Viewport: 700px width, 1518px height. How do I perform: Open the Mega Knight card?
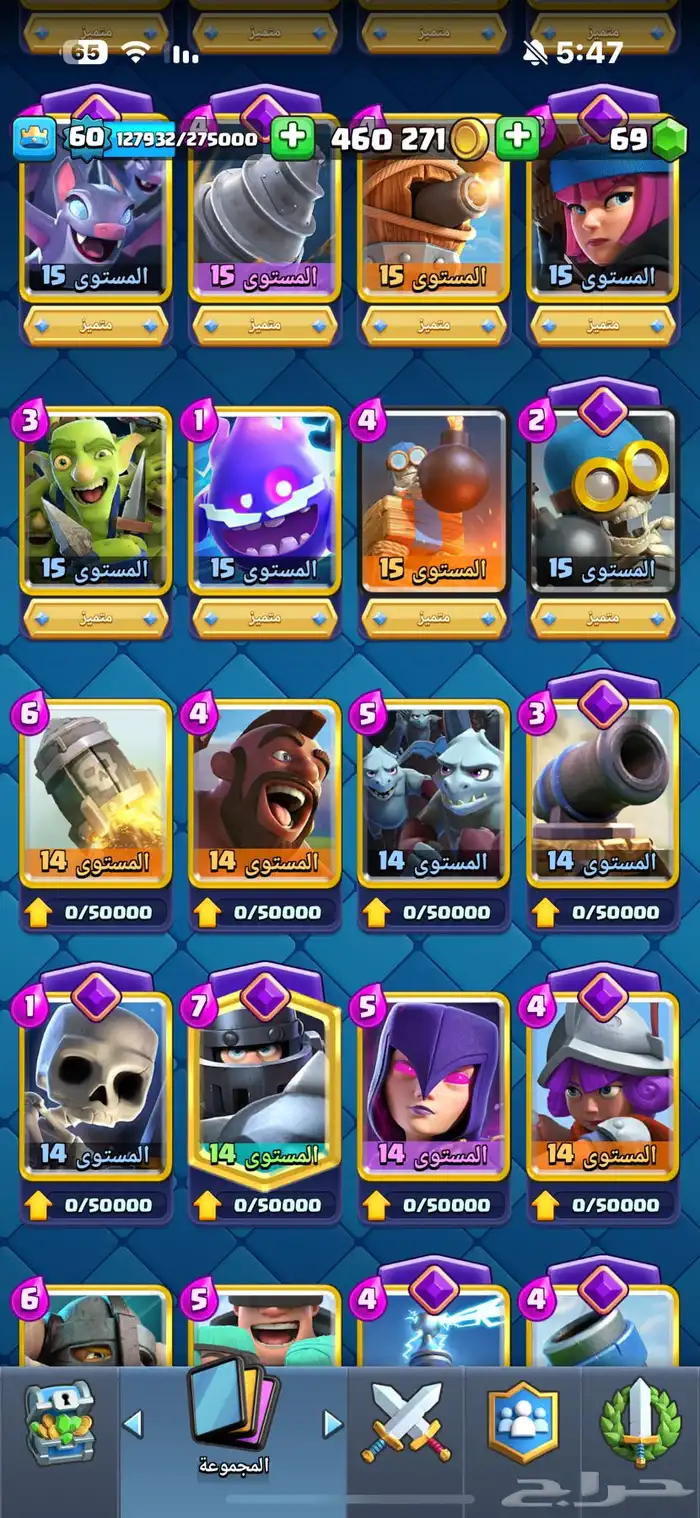coord(265,1085)
